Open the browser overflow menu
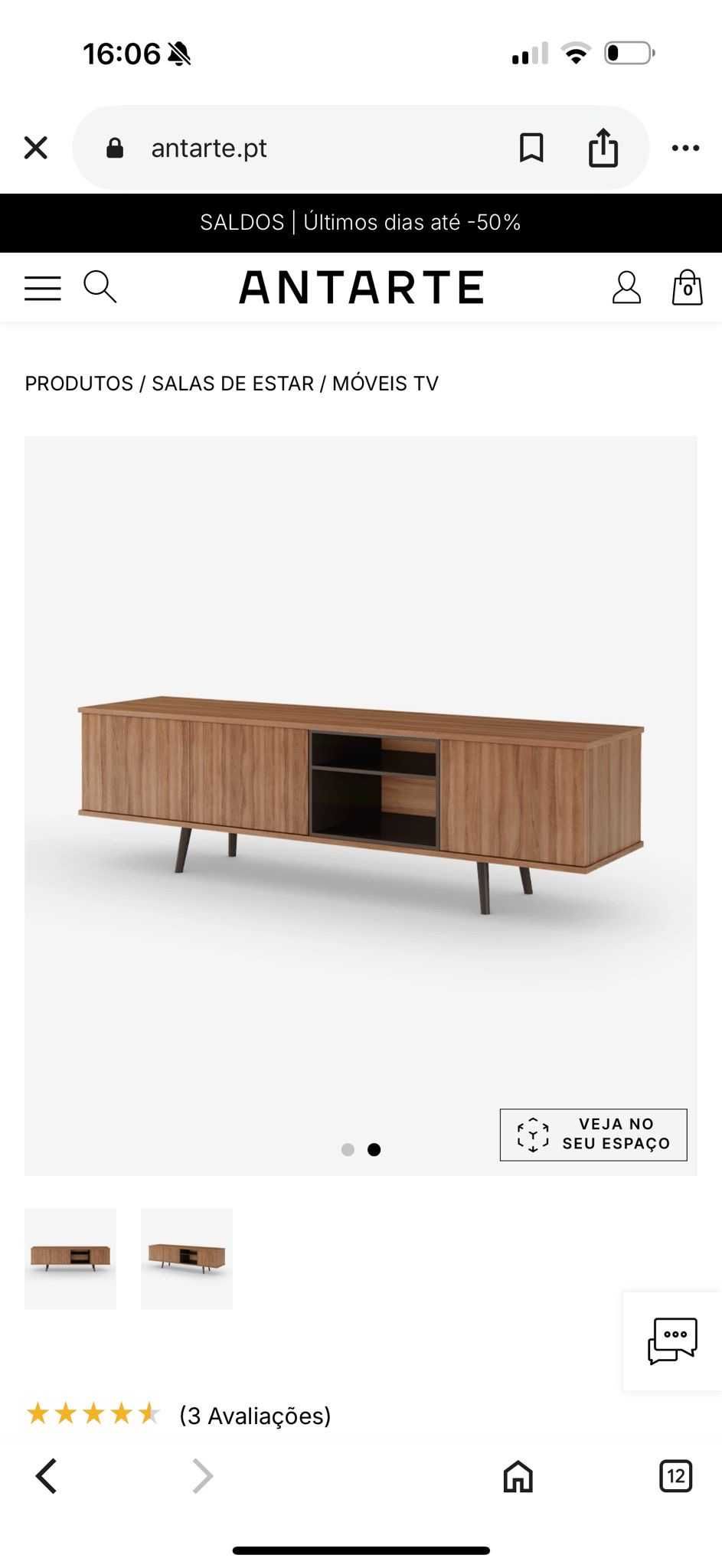722x1568 pixels. (x=685, y=148)
